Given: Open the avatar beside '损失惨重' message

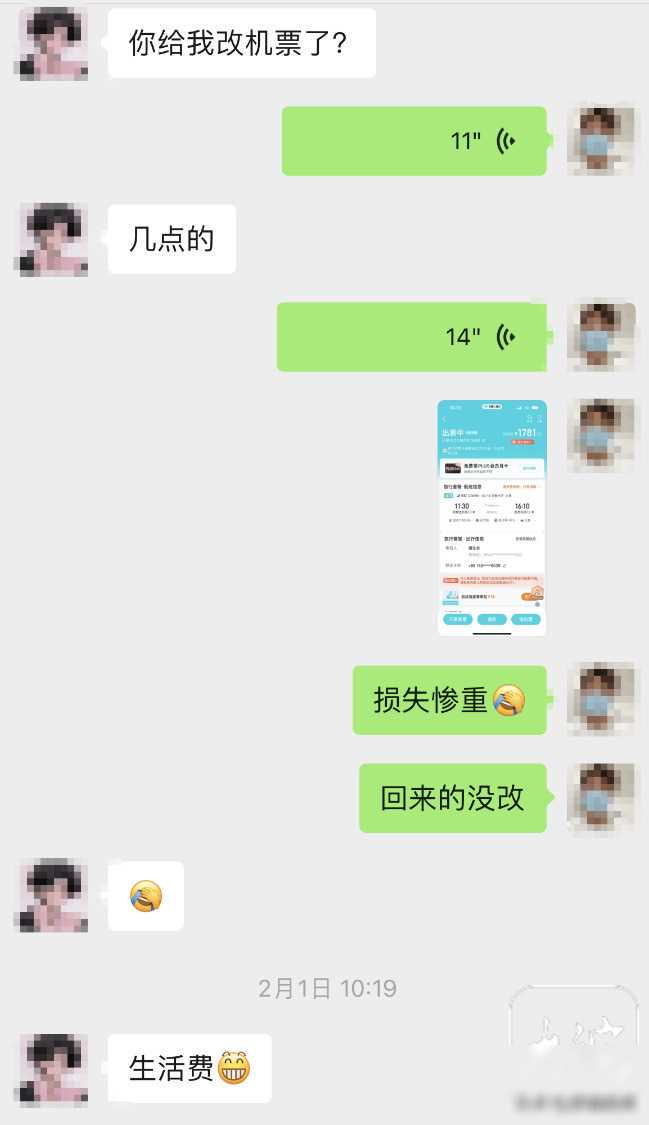Looking at the screenshot, I should click(x=601, y=700).
